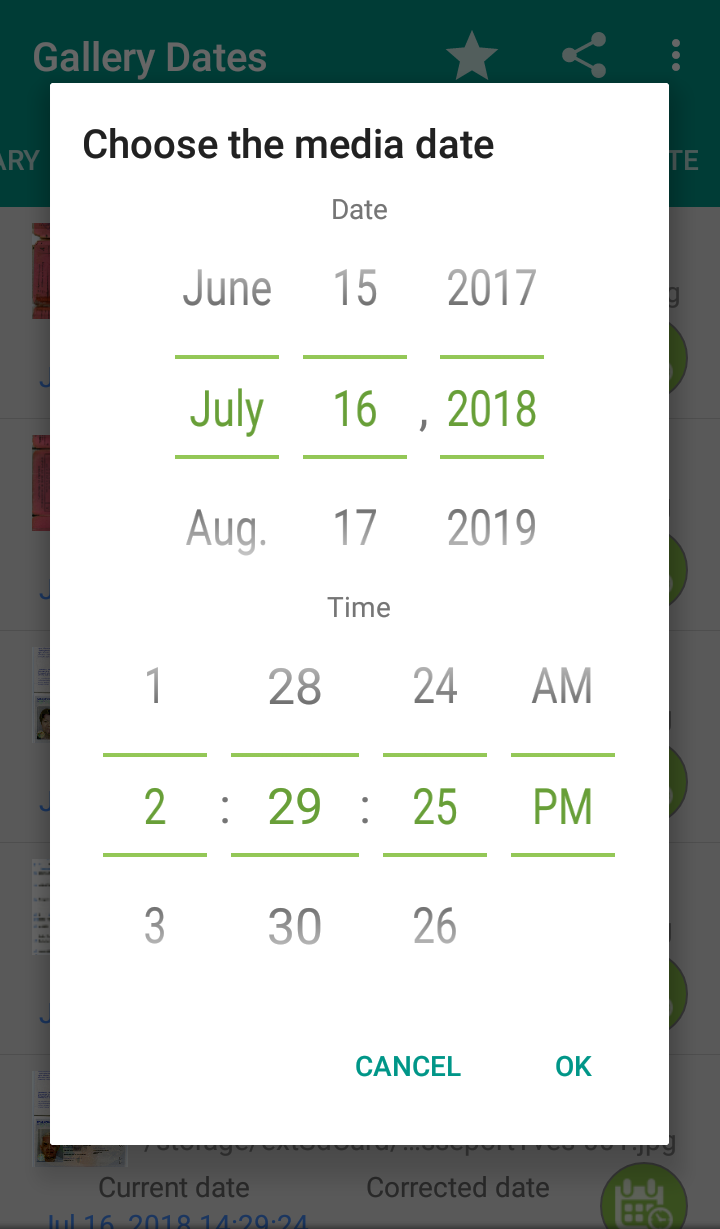Set minutes to 28
The height and width of the screenshot is (1229, 720).
(x=294, y=687)
